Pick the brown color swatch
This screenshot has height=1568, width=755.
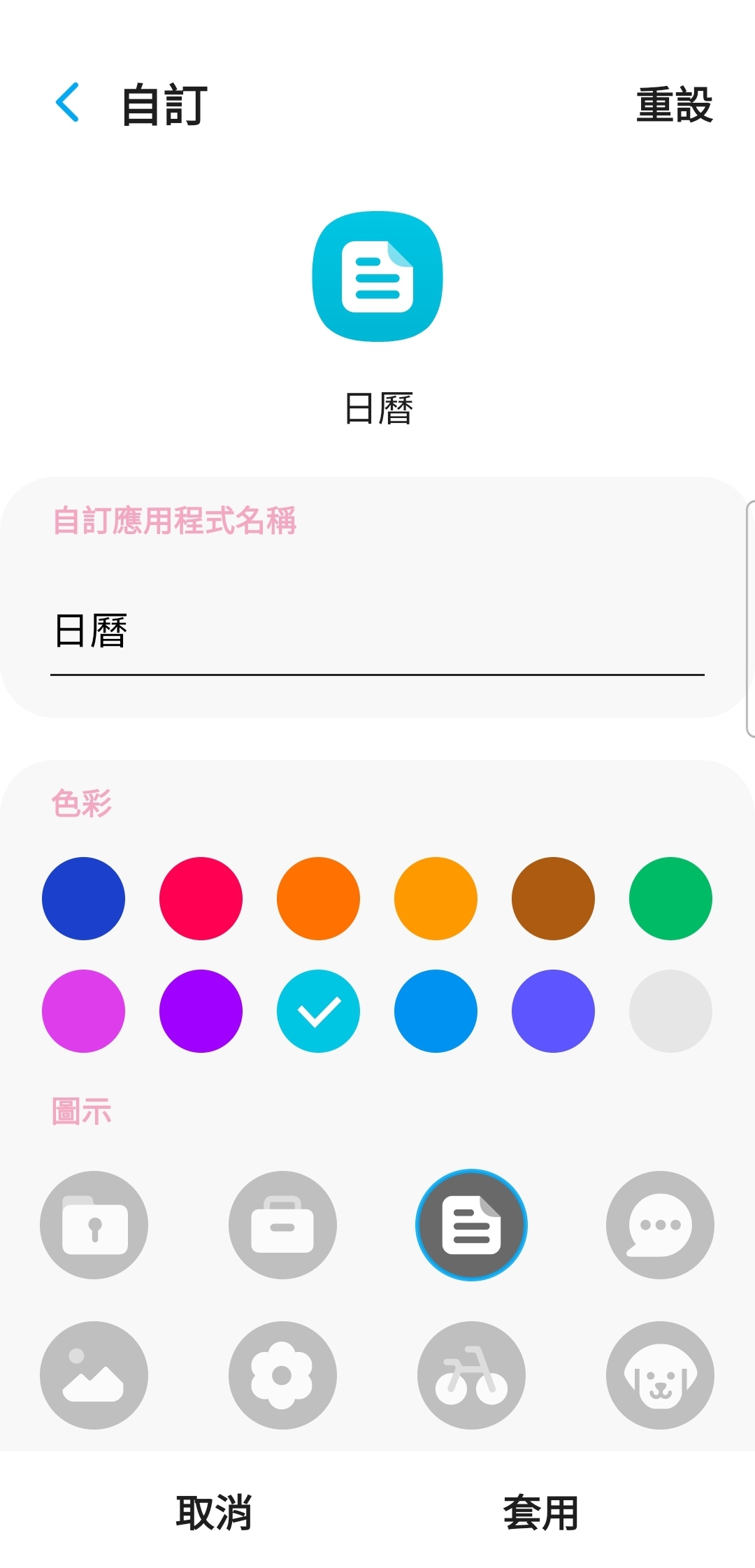pos(553,898)
